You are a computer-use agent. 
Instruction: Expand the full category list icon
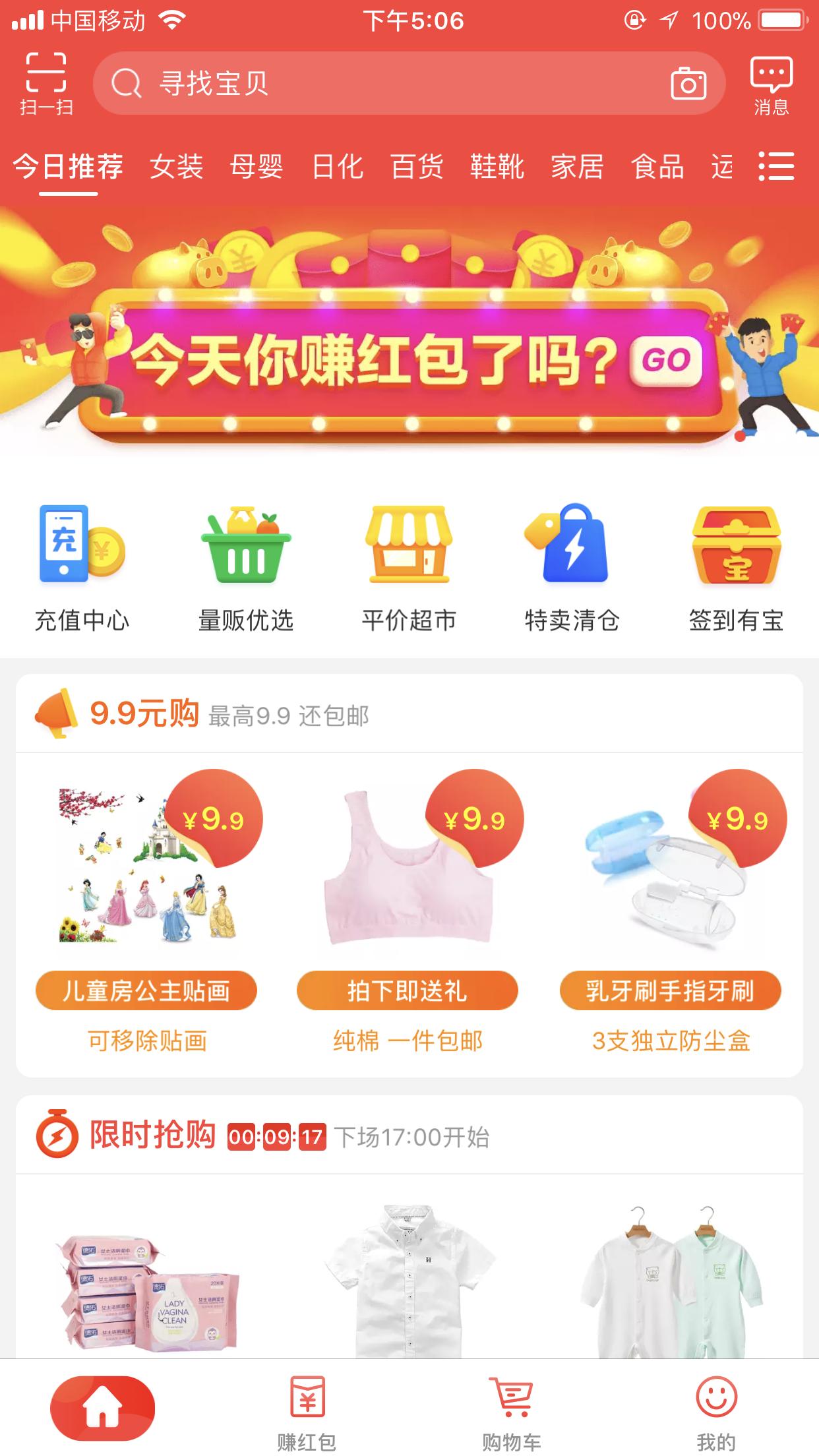coord(777,167)
